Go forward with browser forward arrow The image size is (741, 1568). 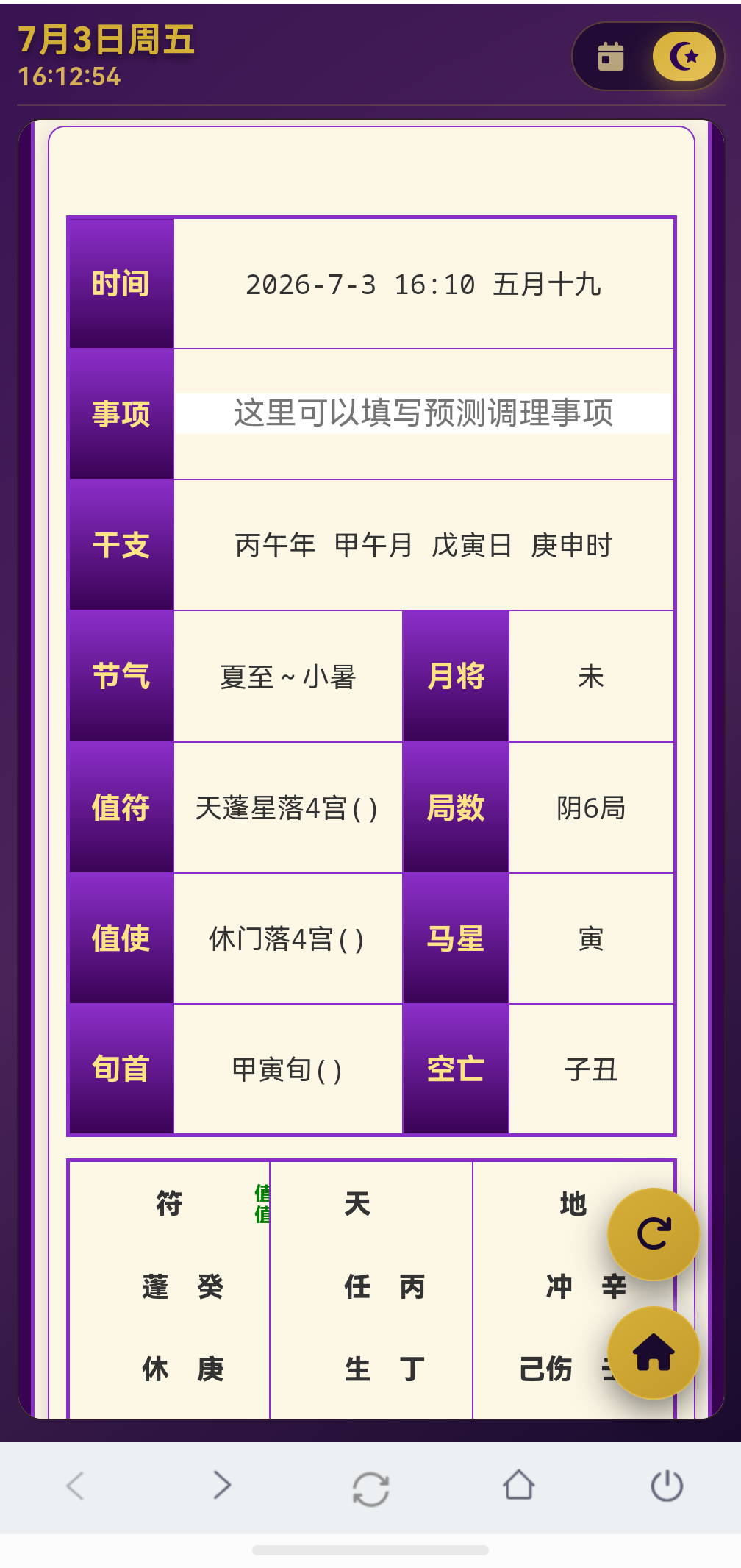pyautogui.click(x=223, y=1485)
